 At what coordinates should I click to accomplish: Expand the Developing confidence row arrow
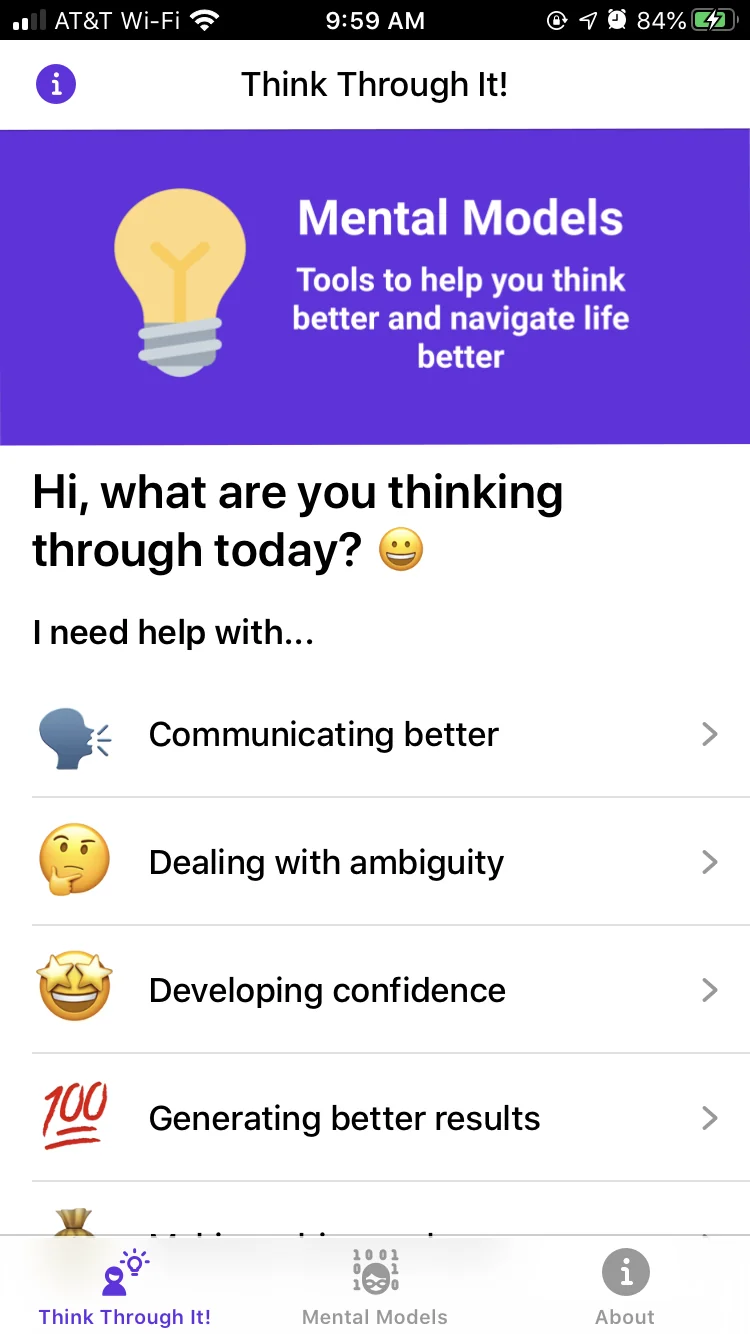click(710, 990)
